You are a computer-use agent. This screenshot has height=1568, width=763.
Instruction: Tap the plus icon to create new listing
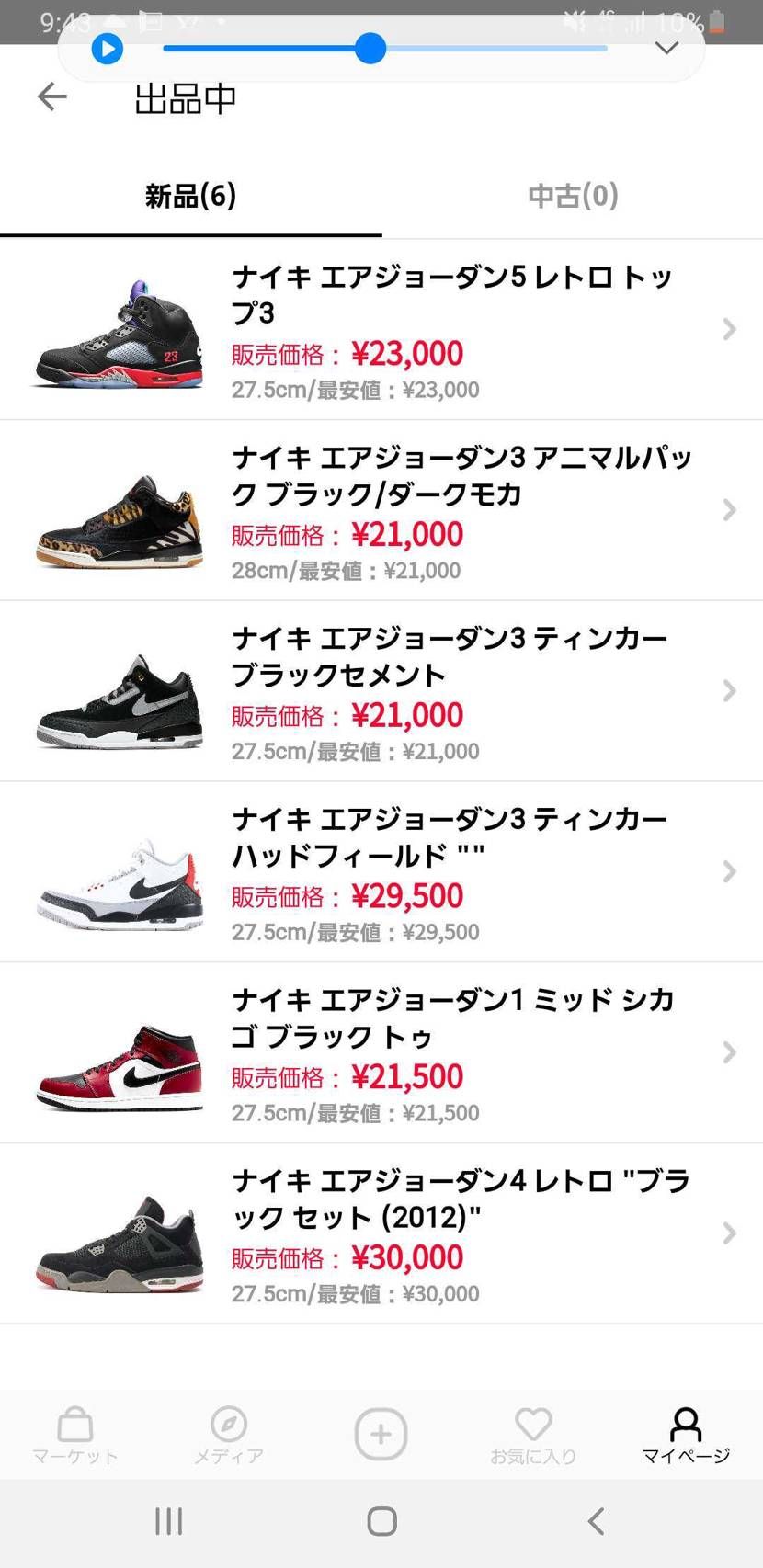[381, 1434]
